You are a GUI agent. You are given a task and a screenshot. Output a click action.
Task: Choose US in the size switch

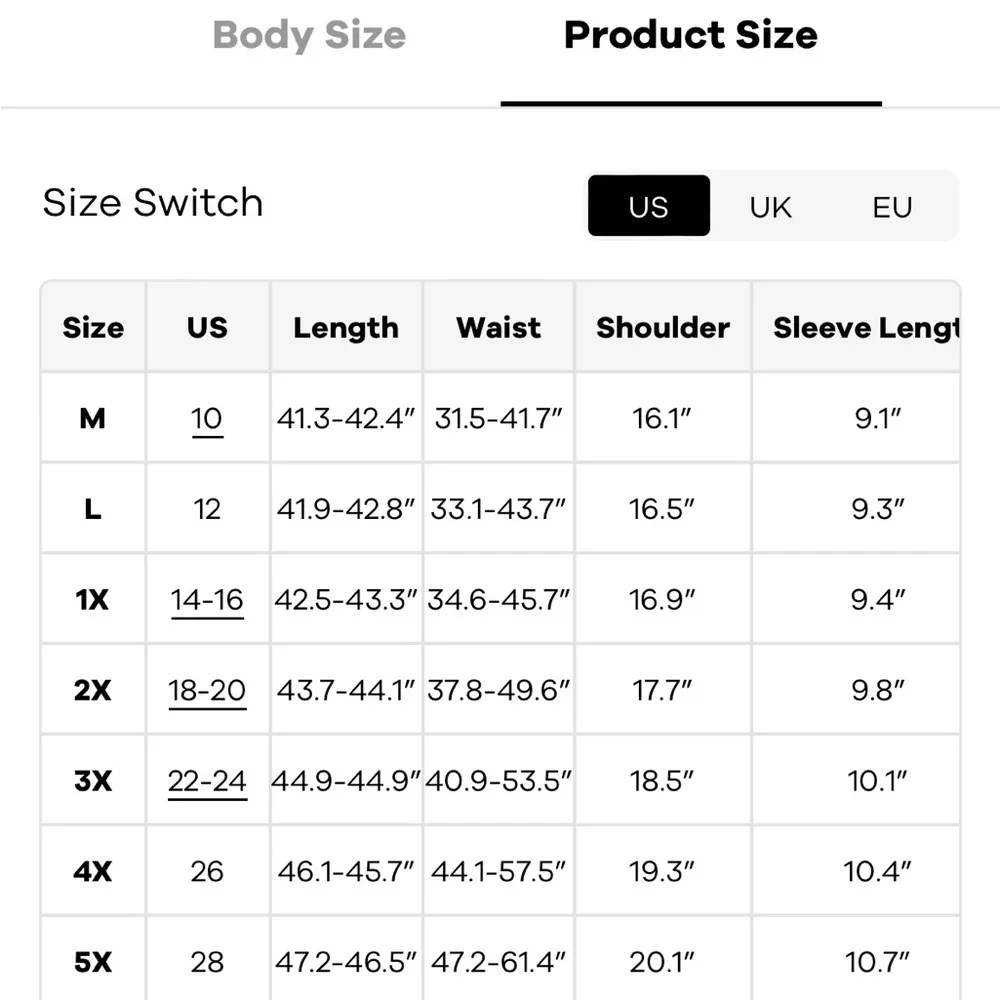coord(648,207)
